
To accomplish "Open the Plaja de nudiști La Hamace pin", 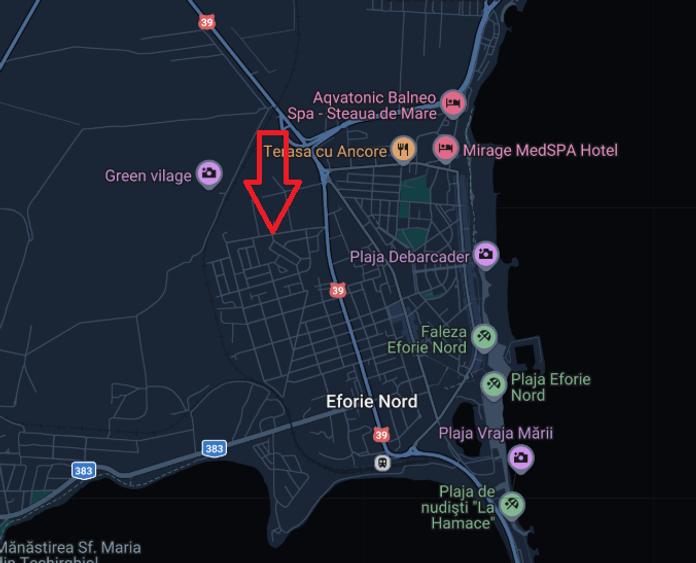I will click(512, 502).
